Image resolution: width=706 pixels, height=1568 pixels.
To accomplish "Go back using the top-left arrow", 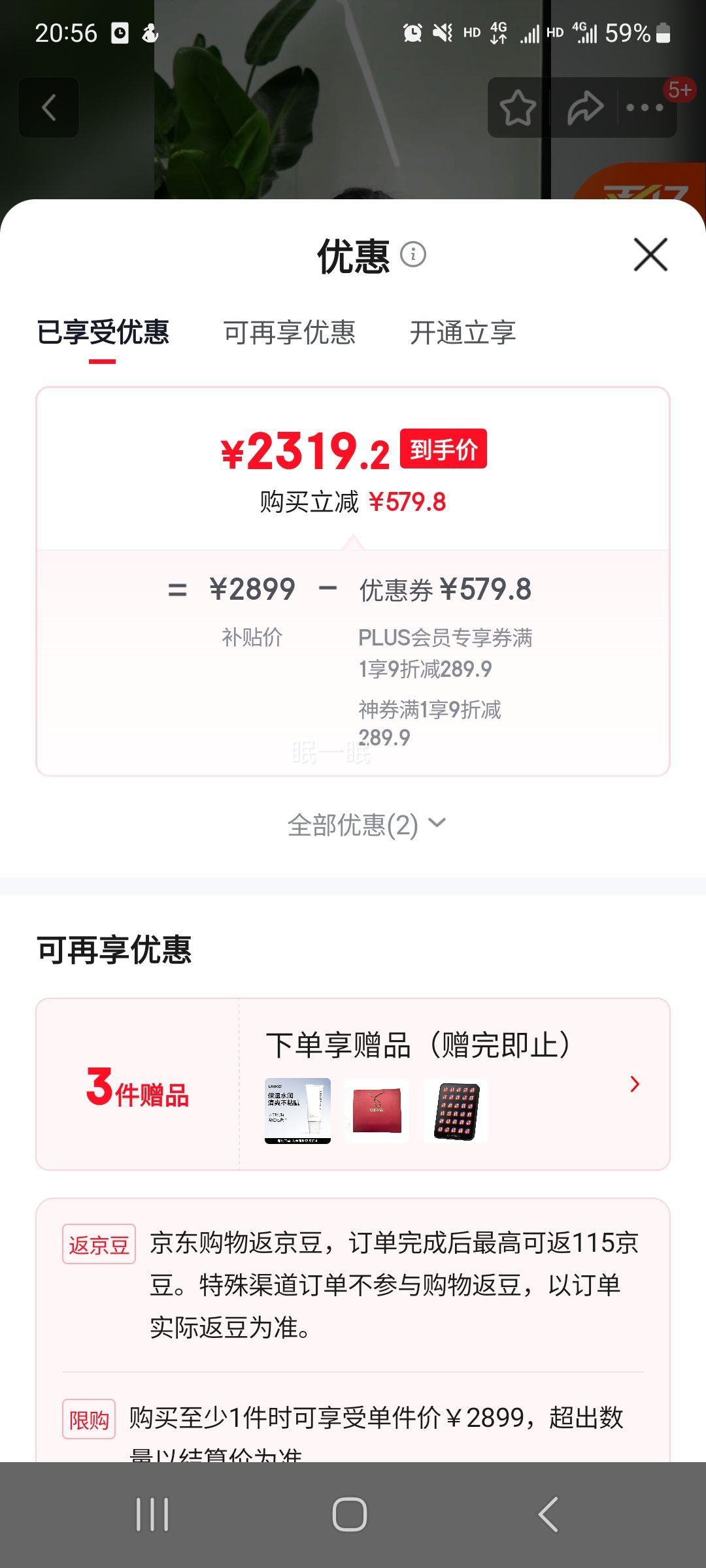I will pyautogui.click(x=49, y=108).
